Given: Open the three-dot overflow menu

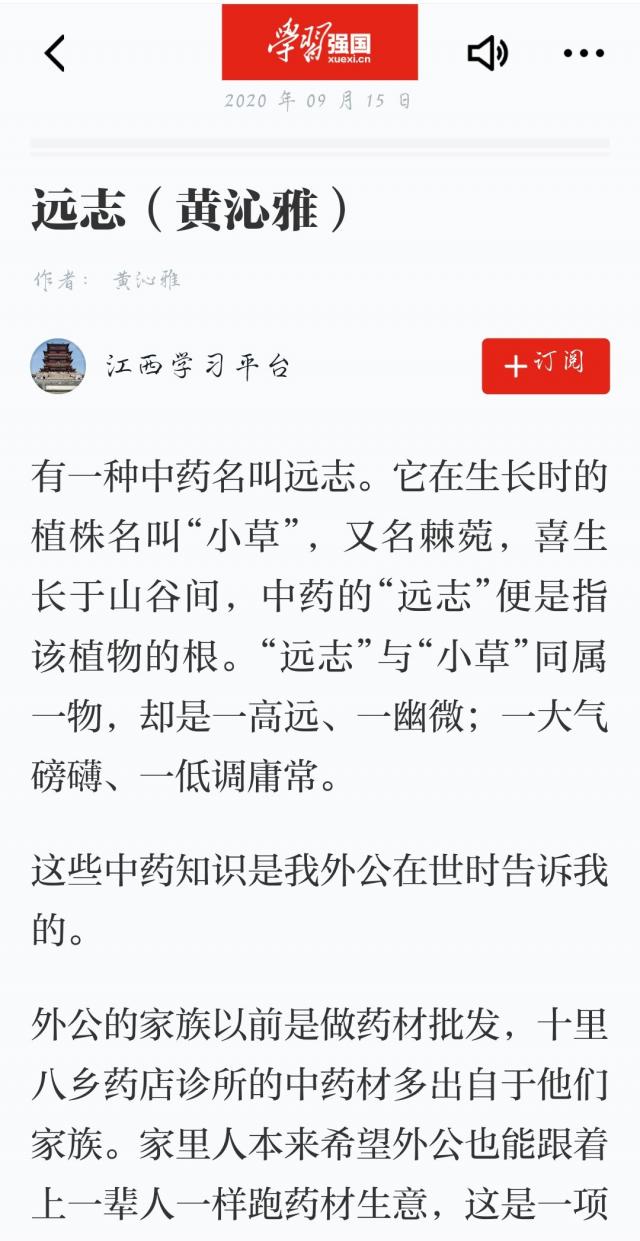Looking at the screenshot, I should [584, 54].
